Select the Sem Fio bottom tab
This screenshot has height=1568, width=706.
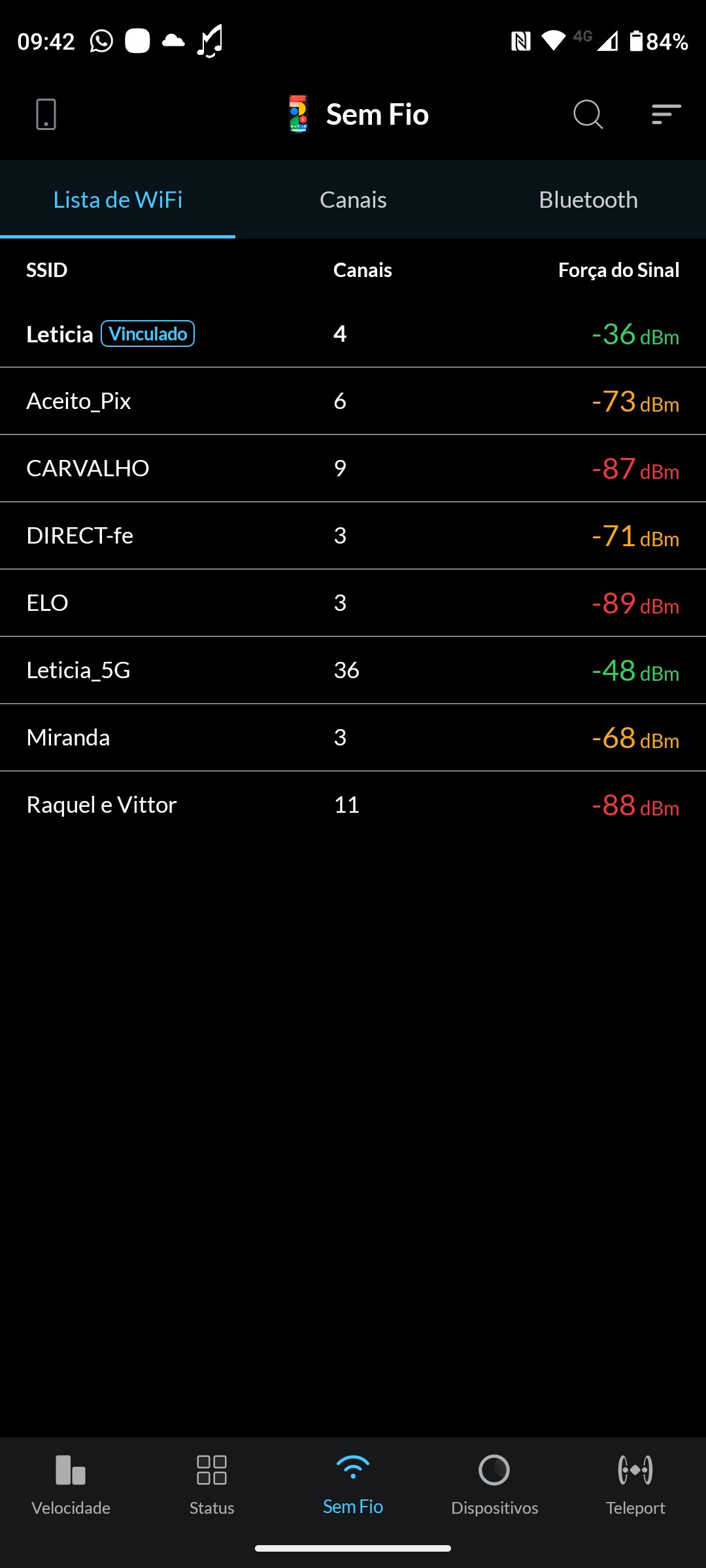(353, 1484)
